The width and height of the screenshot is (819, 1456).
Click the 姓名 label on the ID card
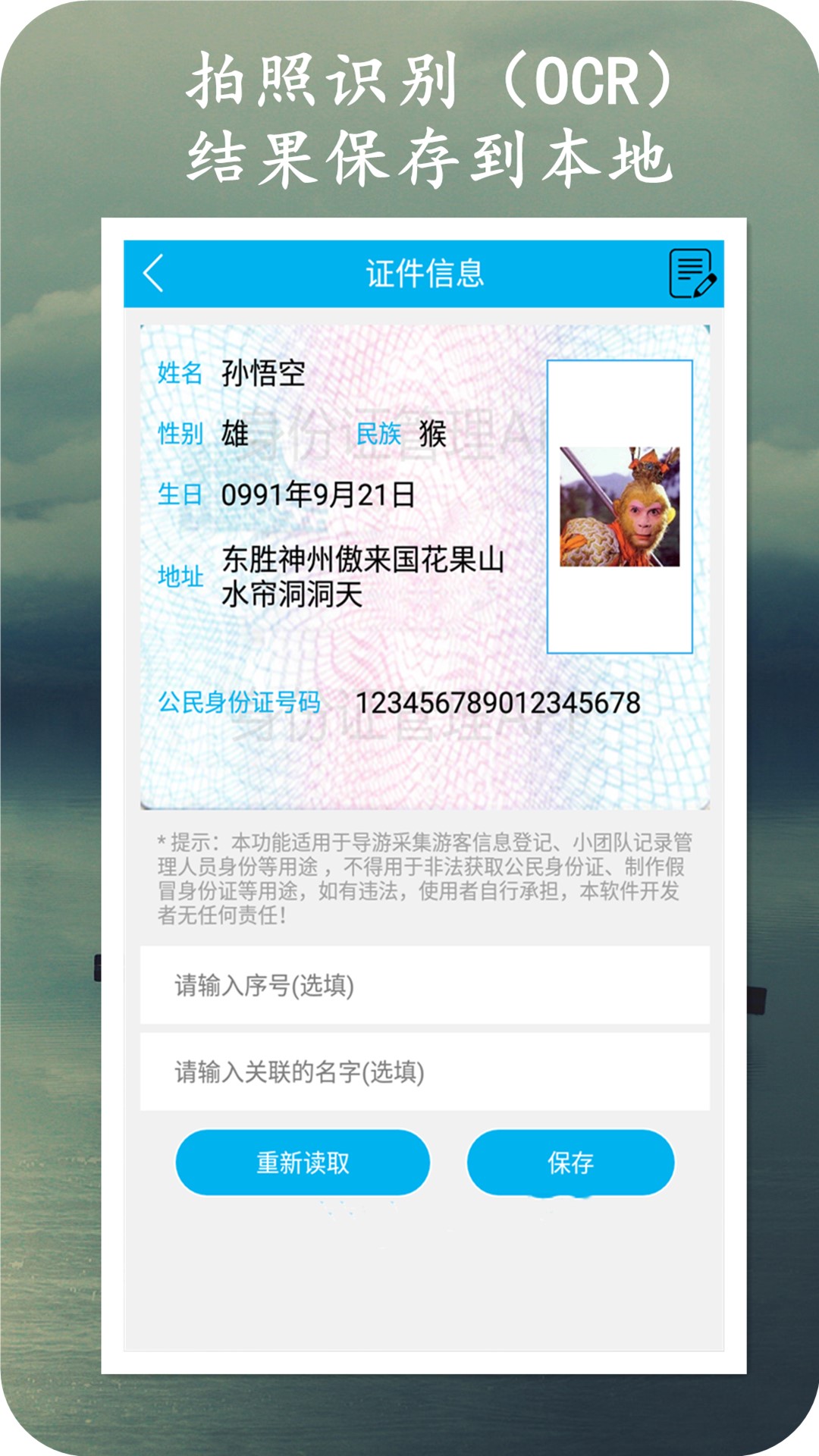pos(180,369)
